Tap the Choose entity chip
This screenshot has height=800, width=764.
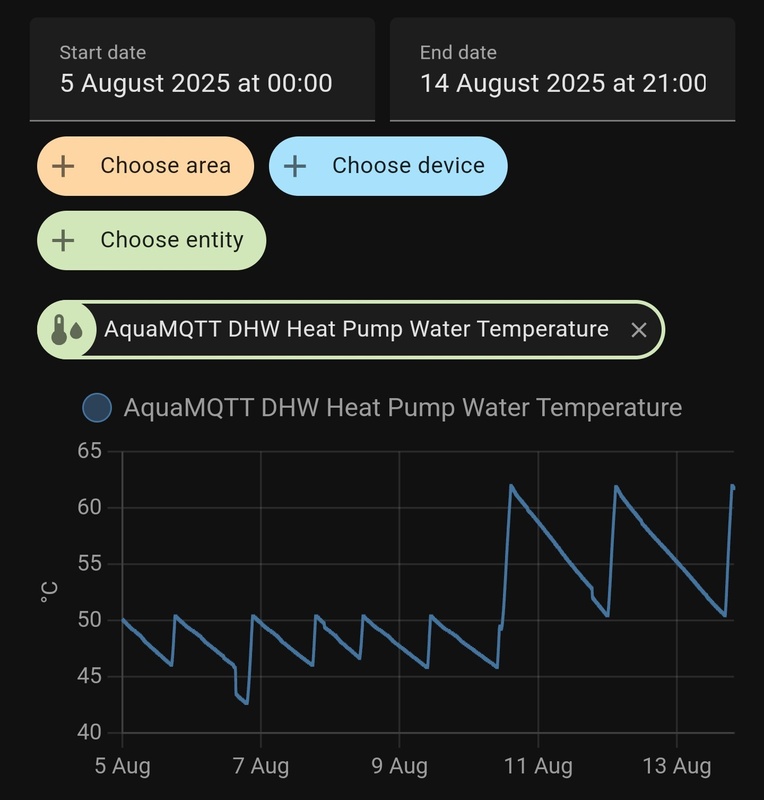click(152, 240)
